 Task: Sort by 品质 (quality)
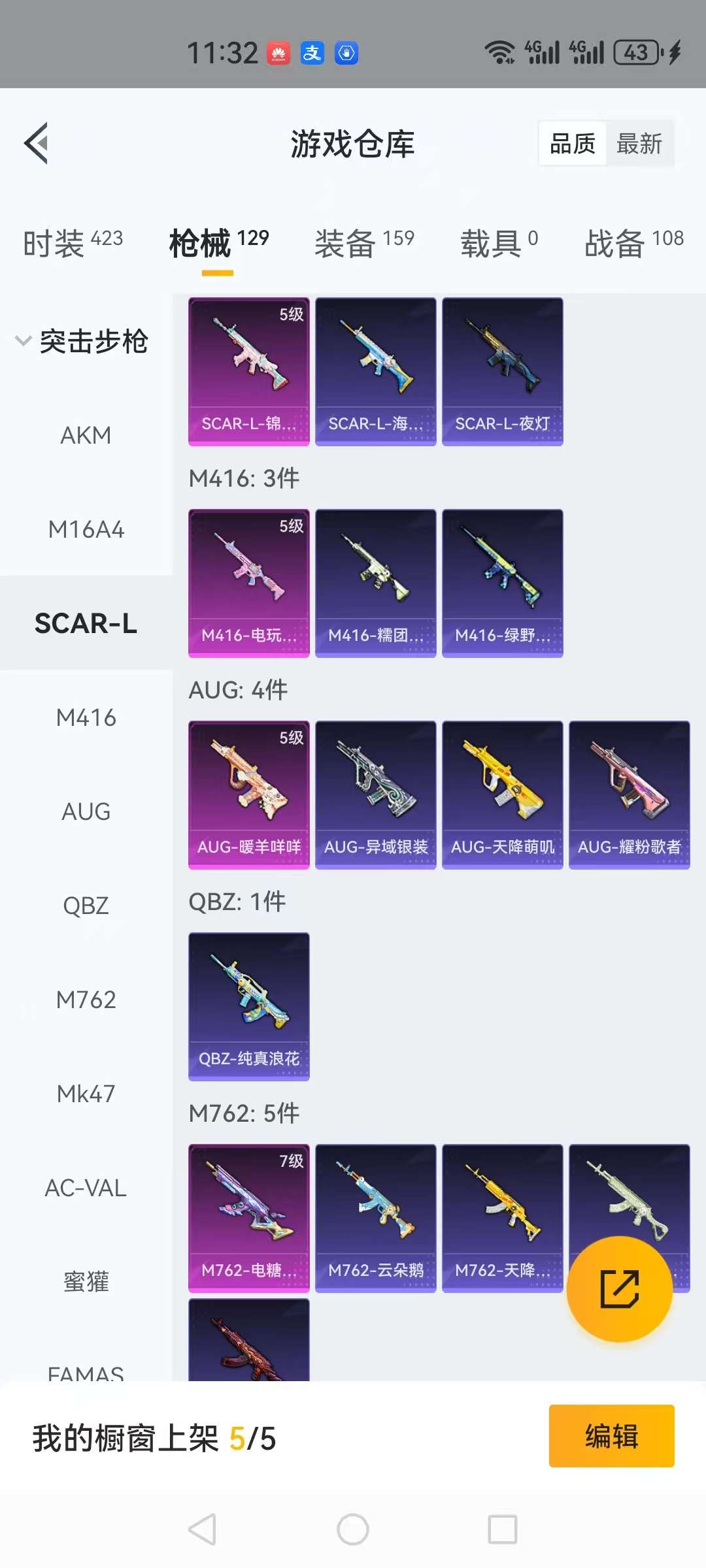tap(573, 143)
